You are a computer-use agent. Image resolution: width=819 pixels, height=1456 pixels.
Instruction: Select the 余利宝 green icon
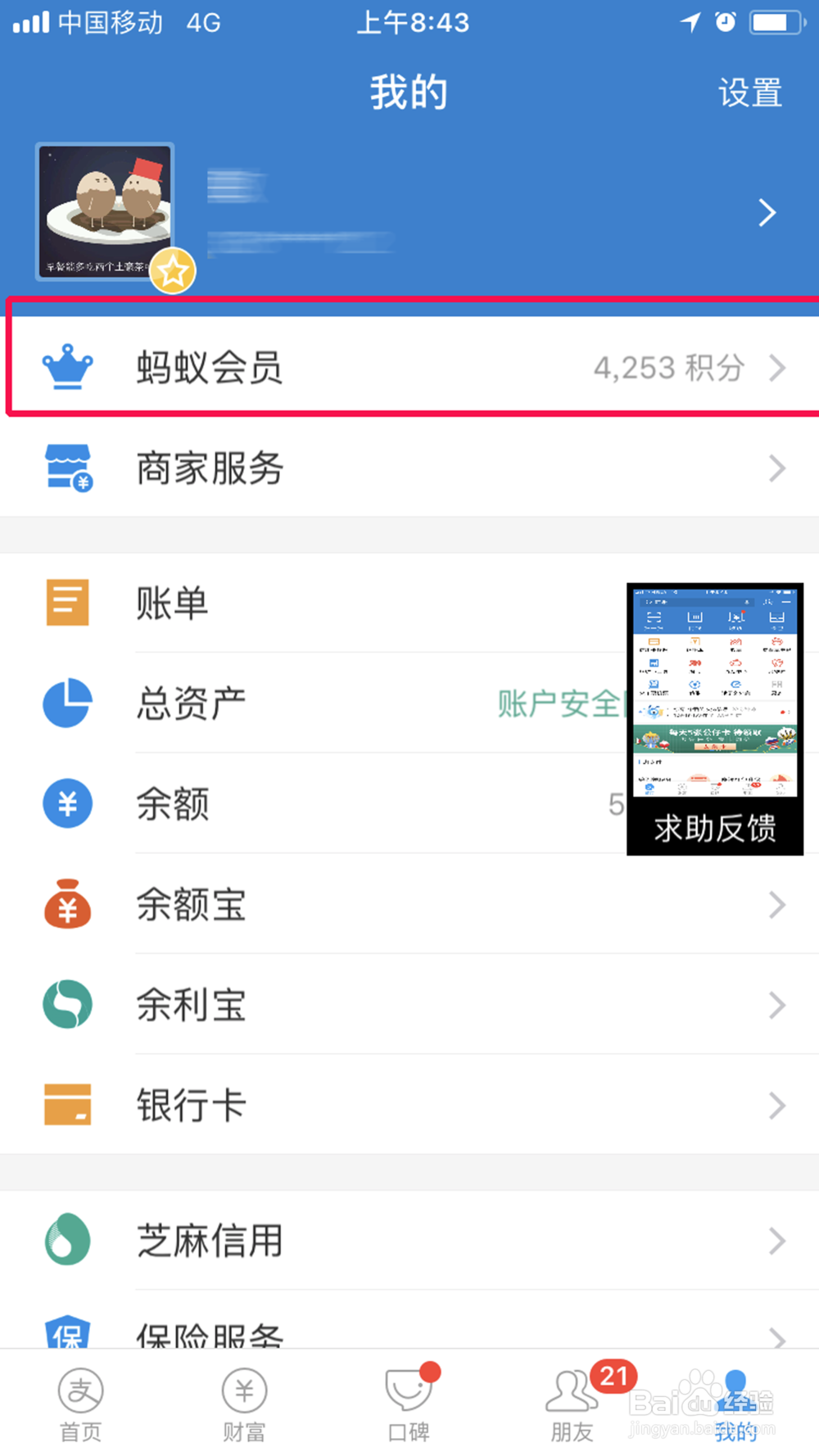(67, 1005)
